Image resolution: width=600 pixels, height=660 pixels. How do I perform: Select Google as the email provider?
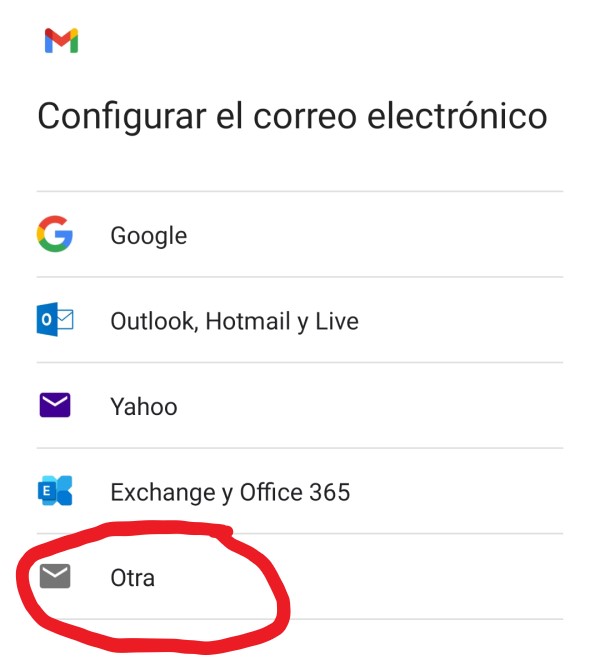coord(148,236)
